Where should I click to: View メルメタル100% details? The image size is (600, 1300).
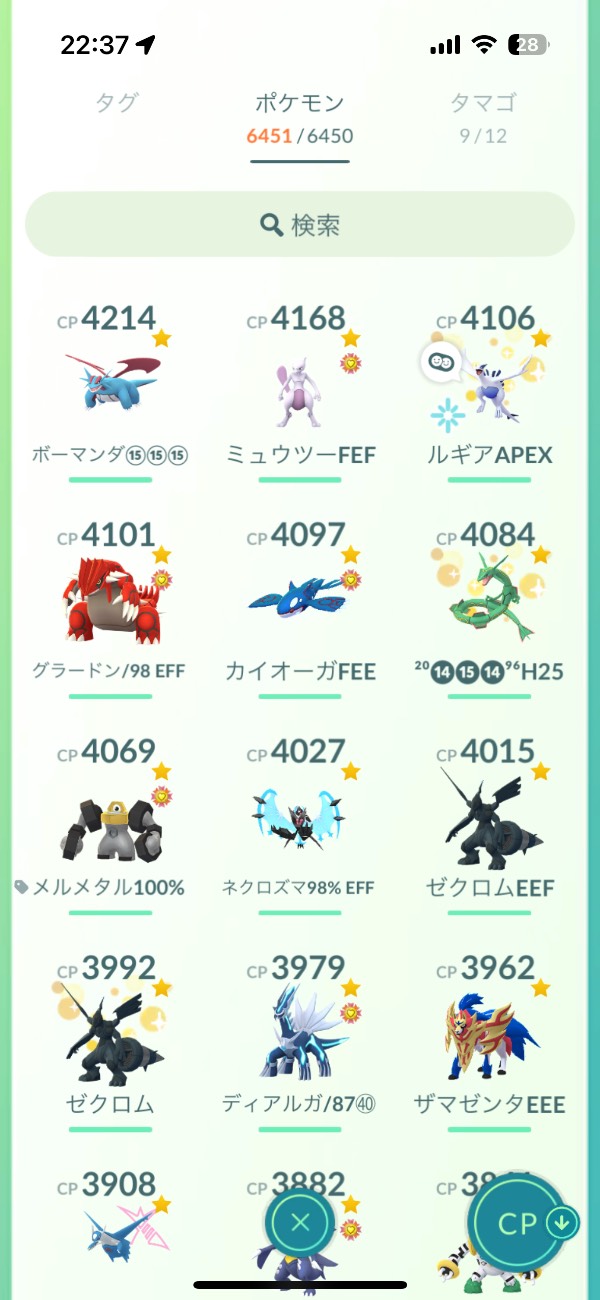click(110, 820)
